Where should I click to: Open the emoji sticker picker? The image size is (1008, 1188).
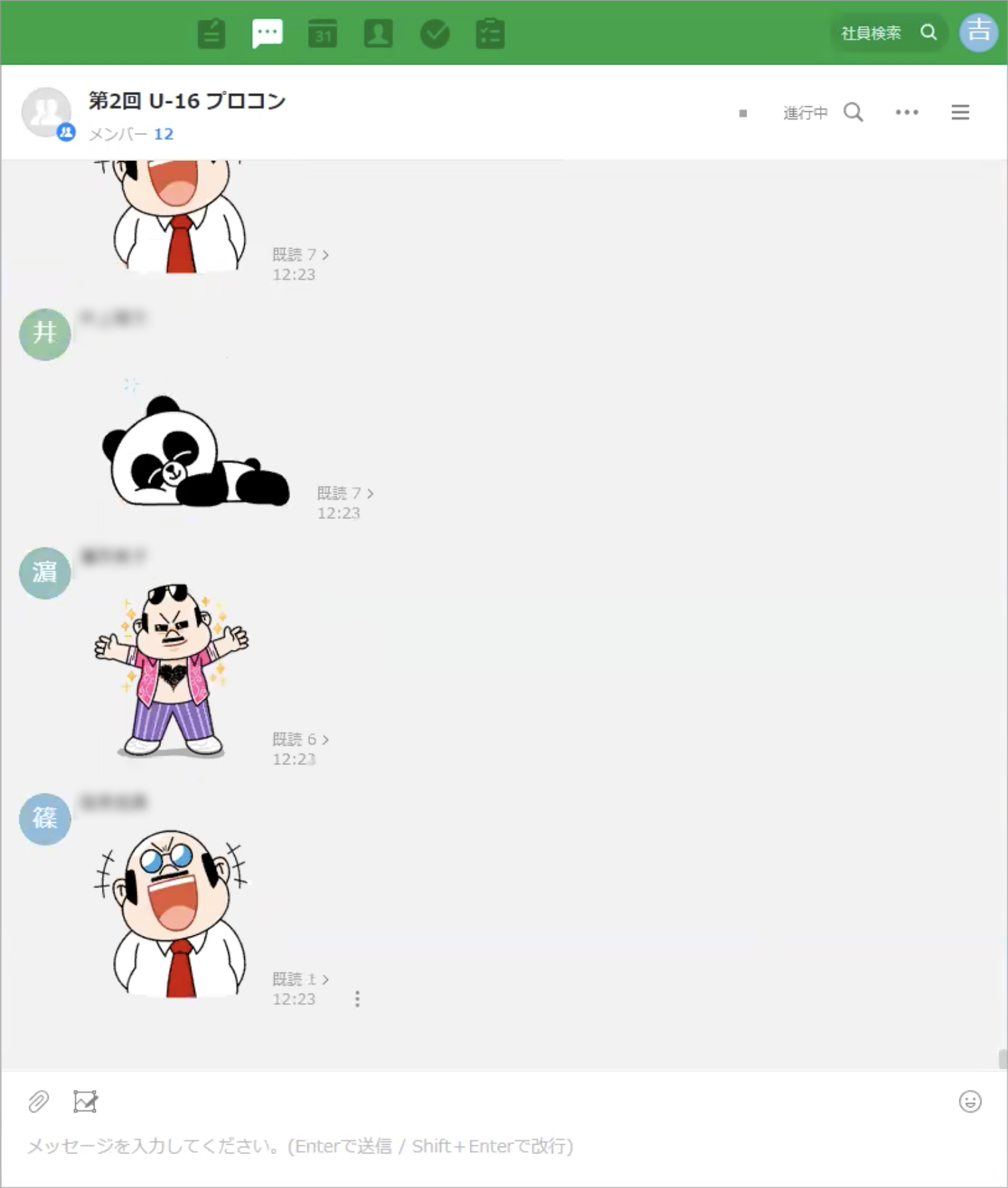pyautogui.click(x=970, y=1102)
